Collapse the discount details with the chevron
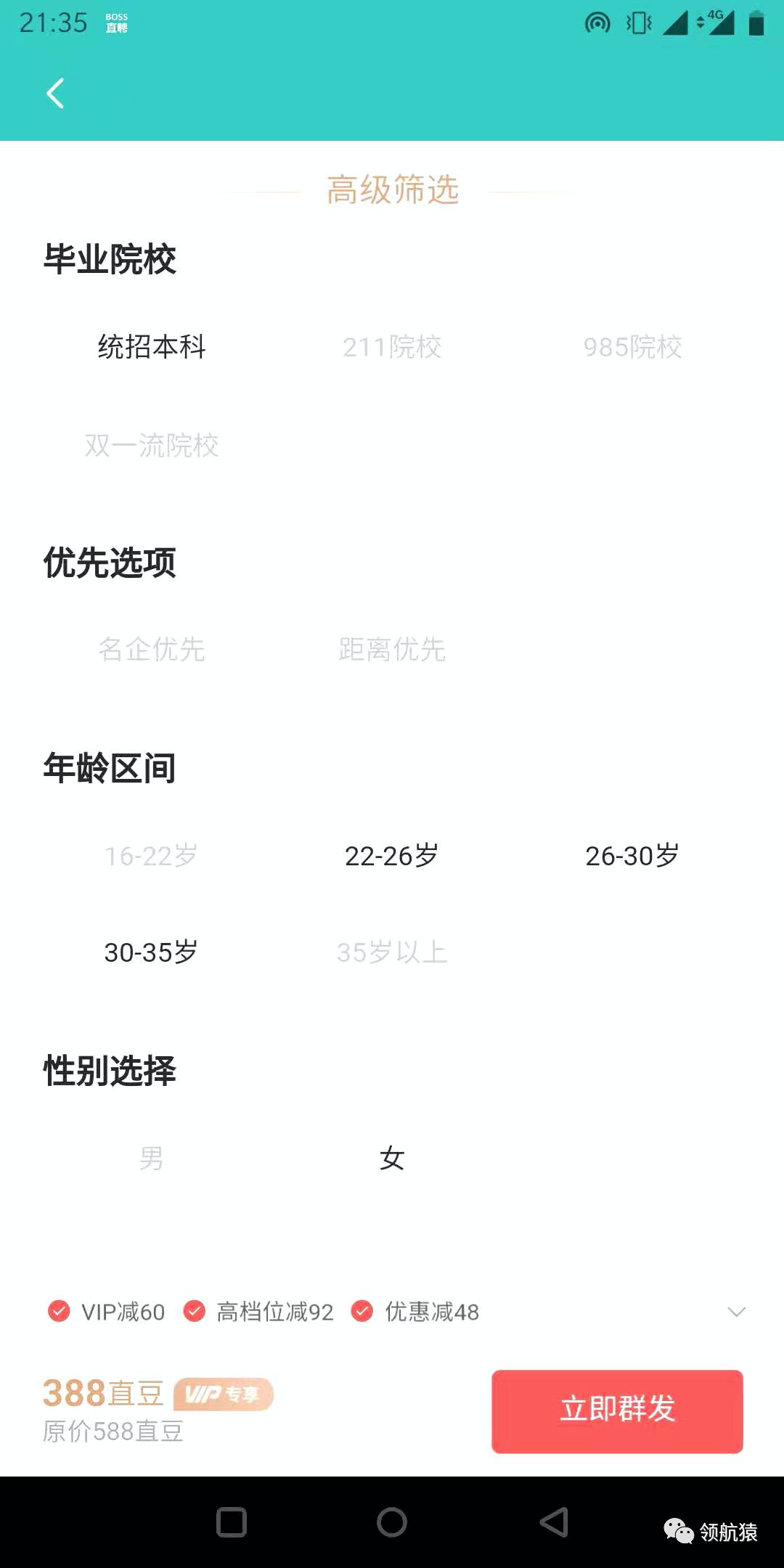This screenshot has width=784, height=1568. pyautogui.click(x=736, y=1312)
